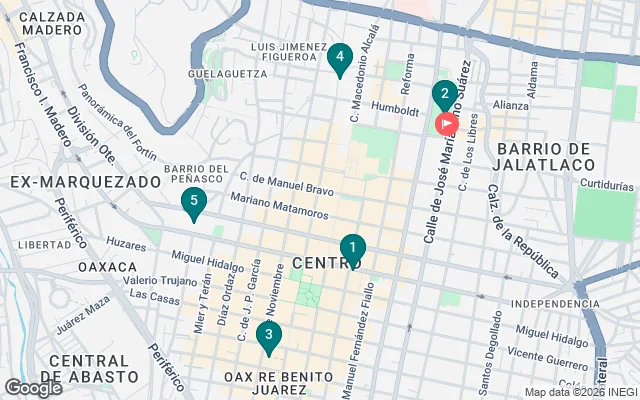
Task: Tap map marker number 1 in Centro
Action: point(352,247)
